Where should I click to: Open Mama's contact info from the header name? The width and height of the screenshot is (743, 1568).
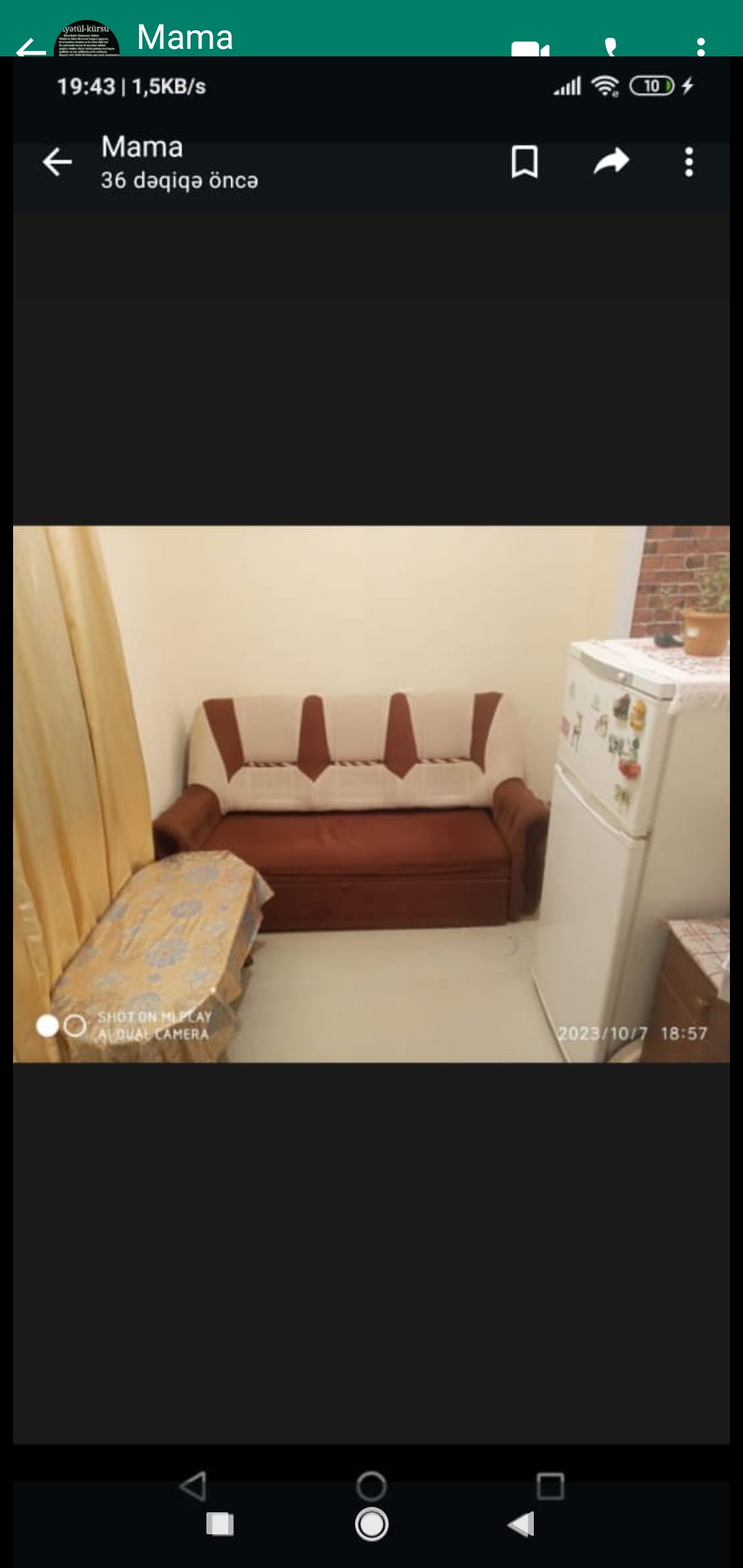[185, 37]
